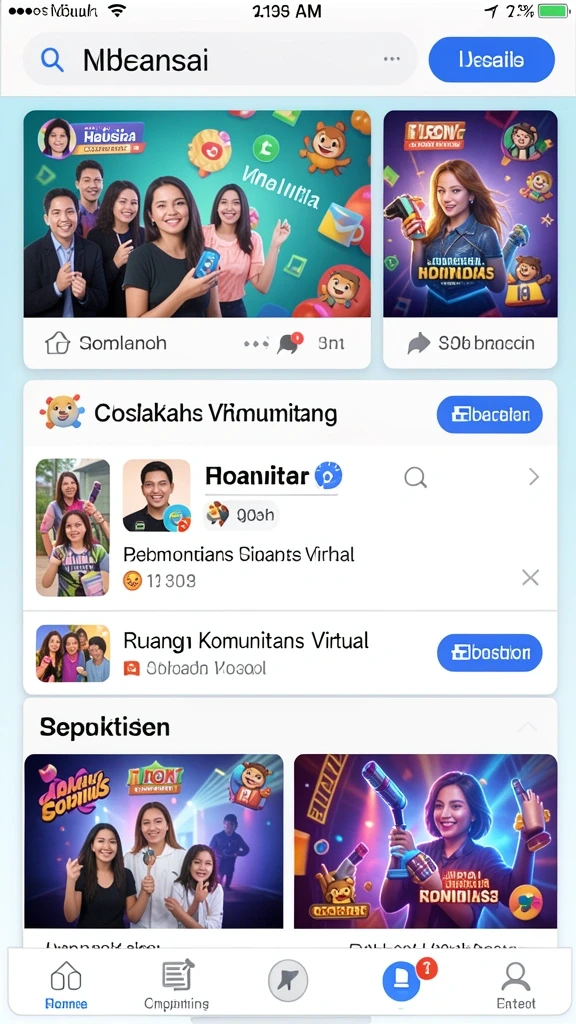
Task: Dismiss the Pebmontians Sioants Virhal item
Action: coord(530,577)
